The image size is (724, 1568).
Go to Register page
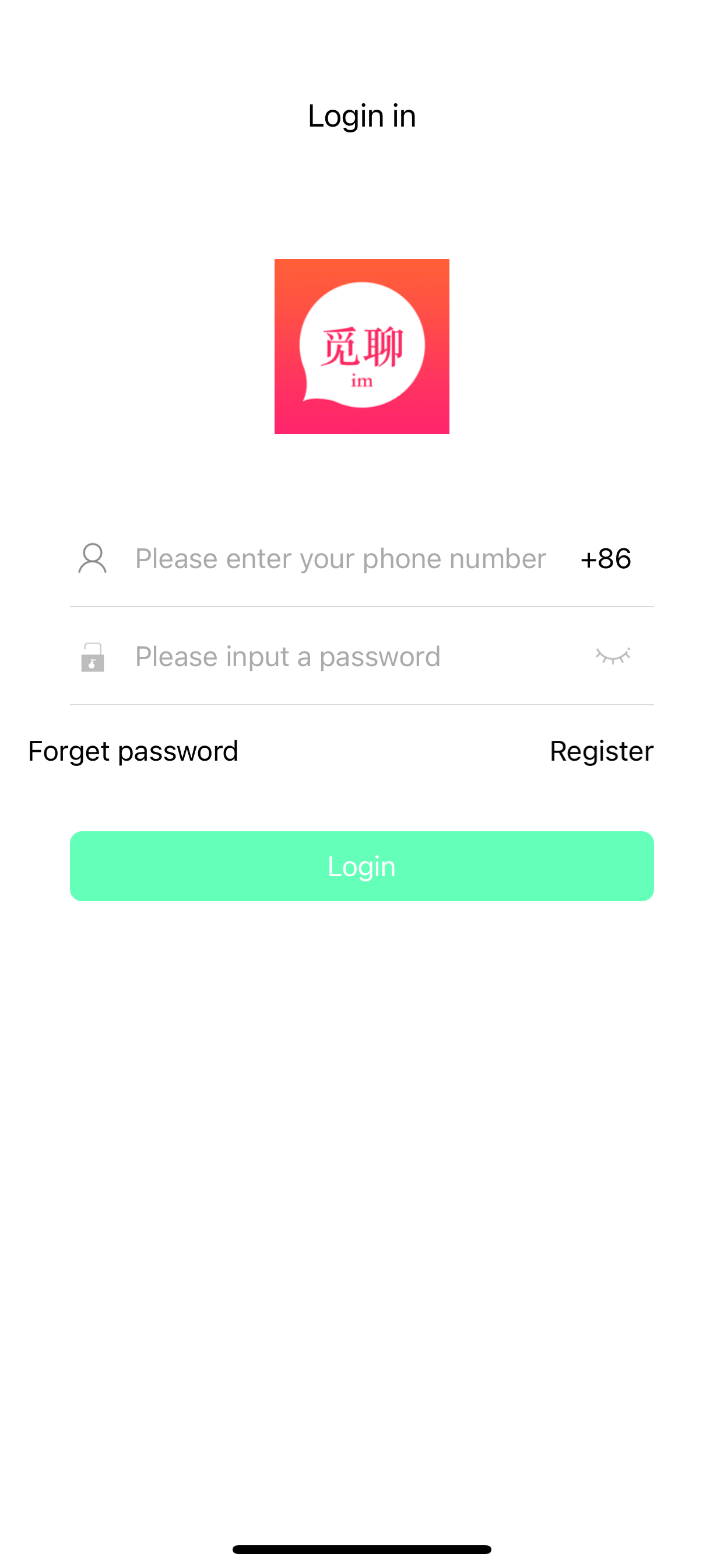tap(601, 751)
